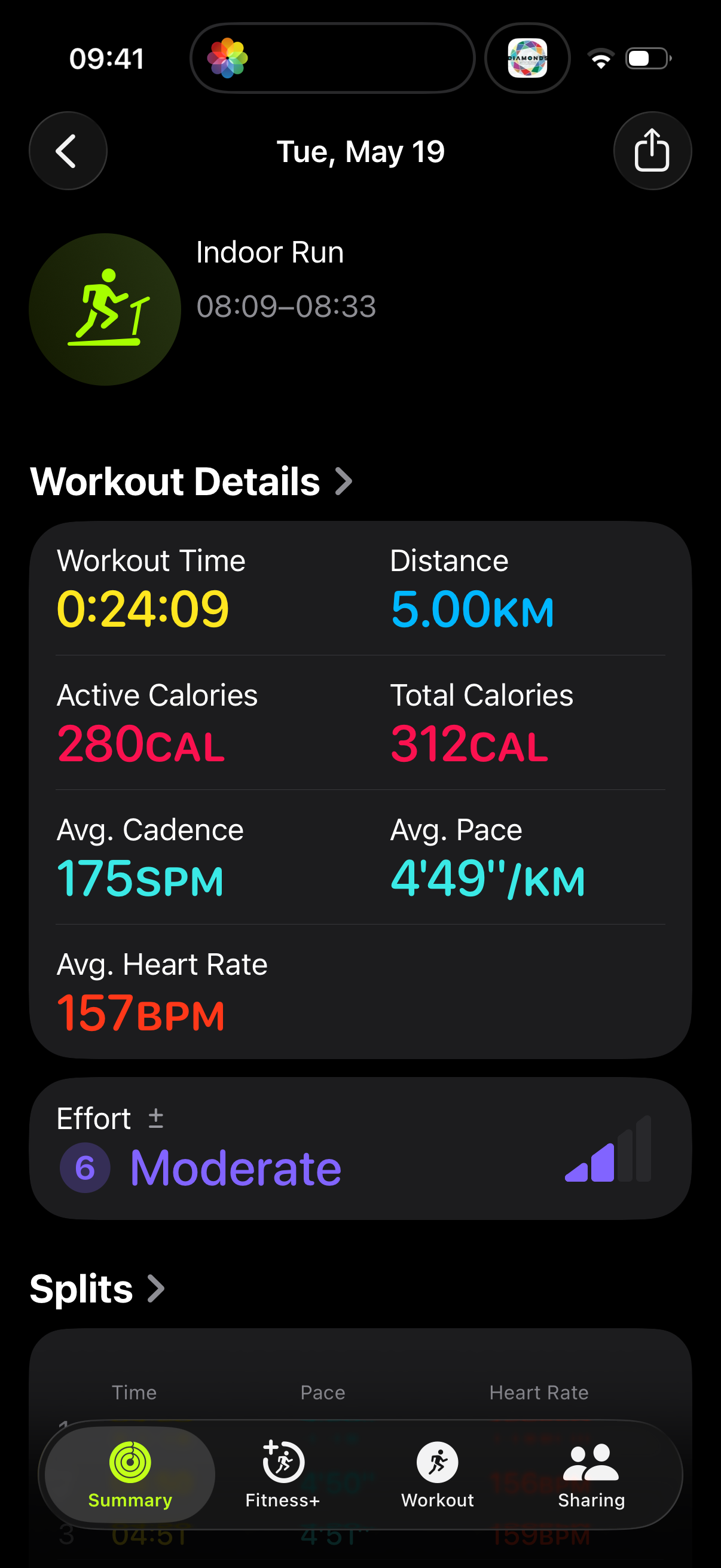The image size is (721, 1568).
Task: Switch to the Workout tab
Action: coord(438,1475)
